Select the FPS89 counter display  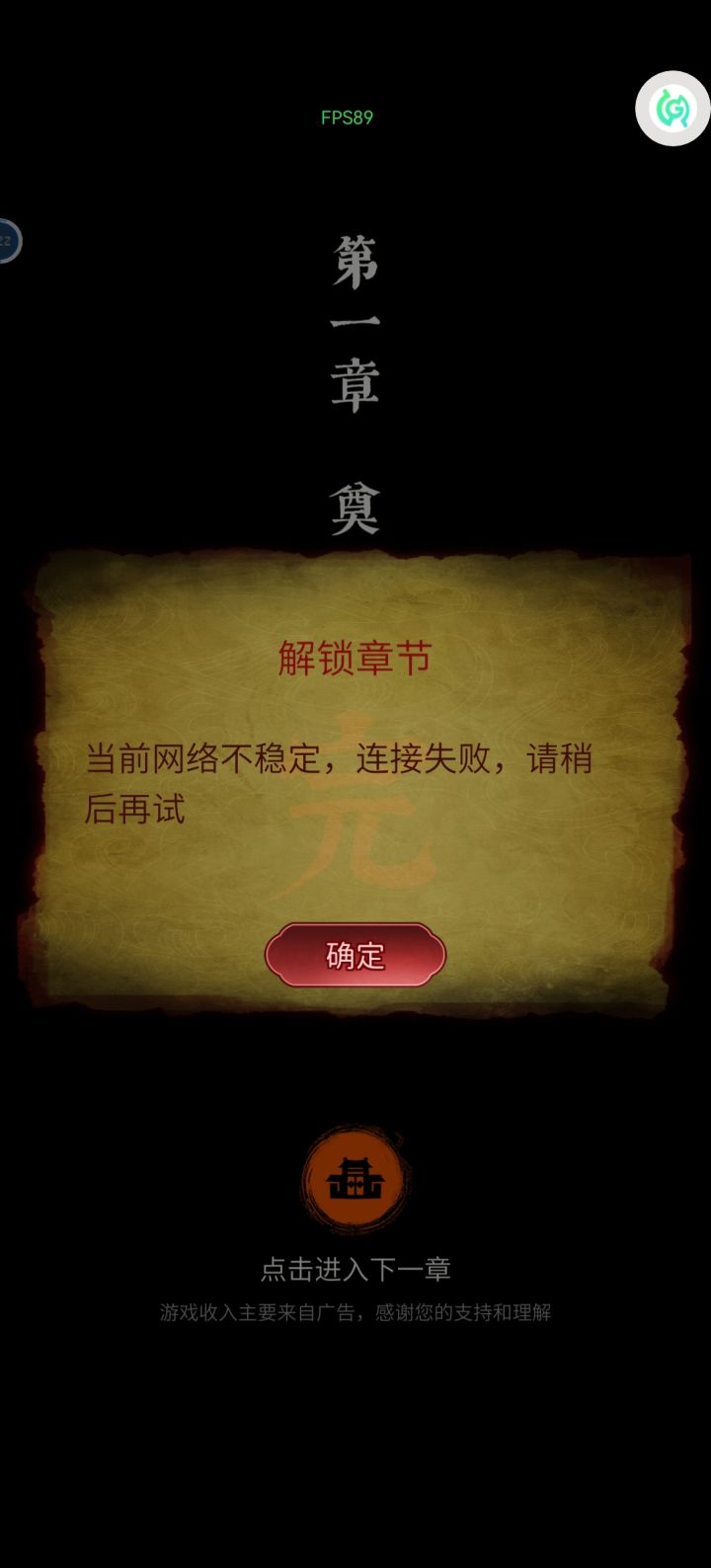tap(345, 118)
